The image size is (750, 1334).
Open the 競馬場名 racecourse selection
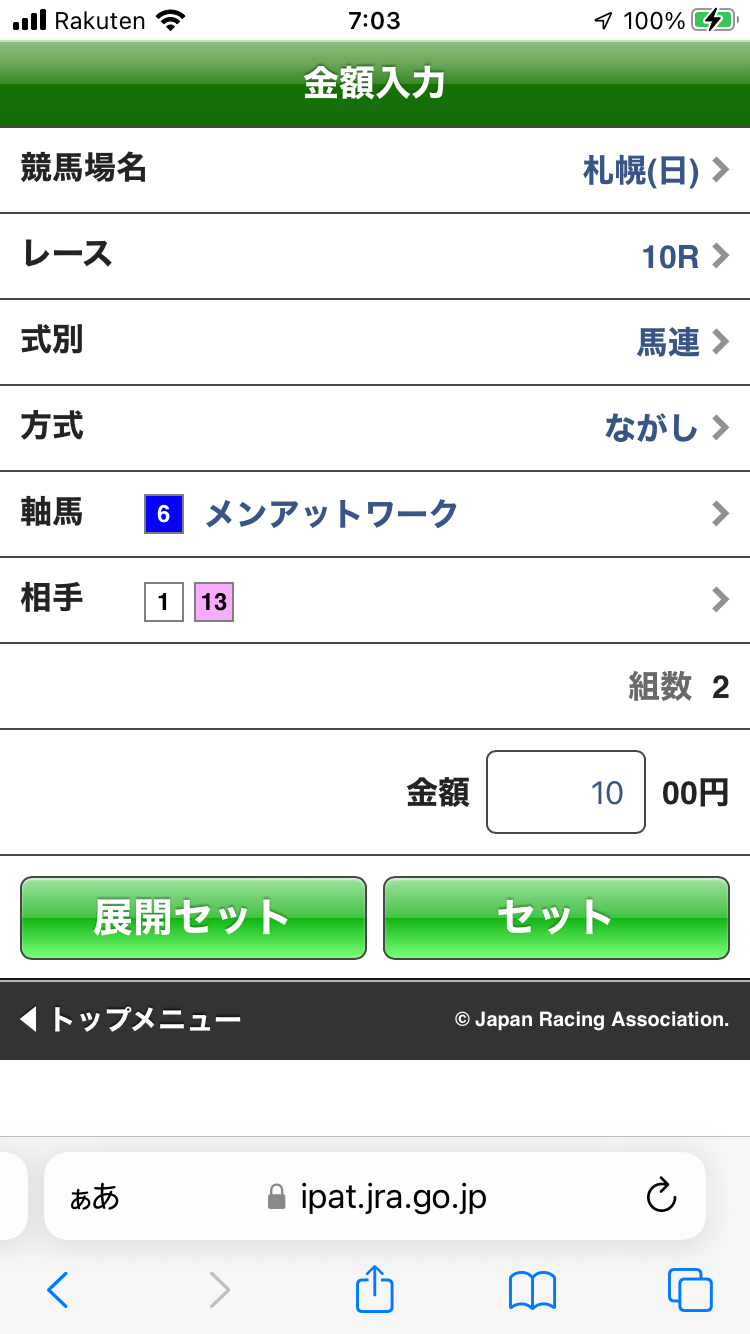pyautogui.click(x=375, y=170)
